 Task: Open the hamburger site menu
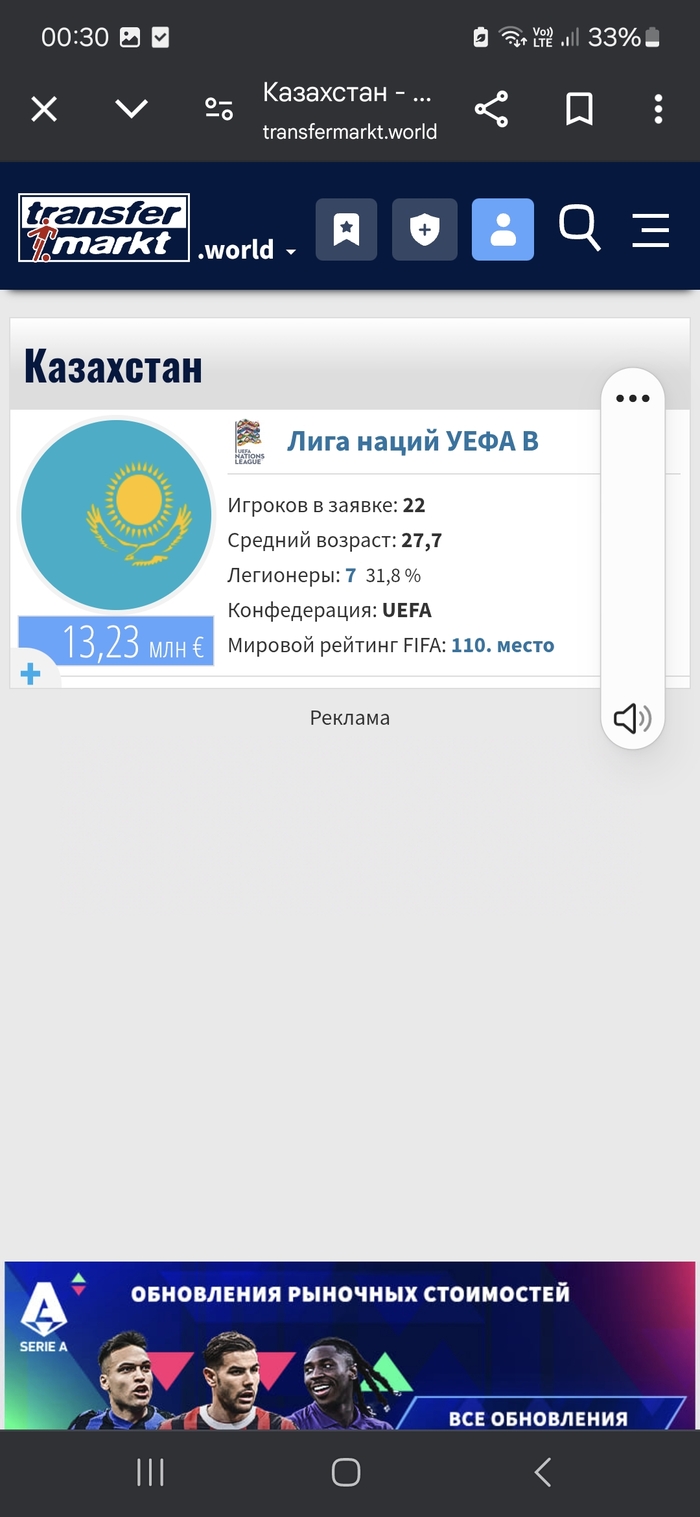pos(650,229)
